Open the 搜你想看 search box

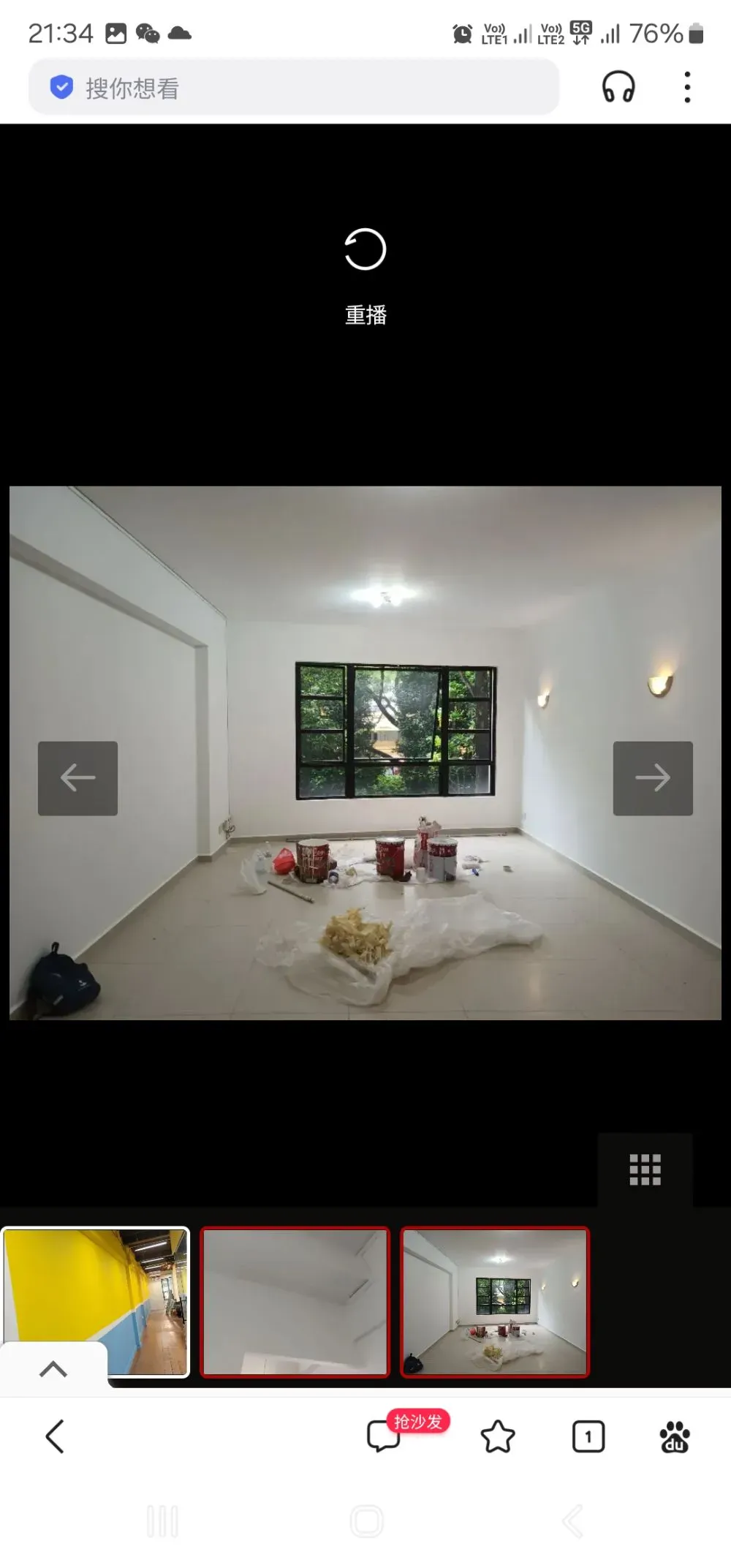[294, 87]
